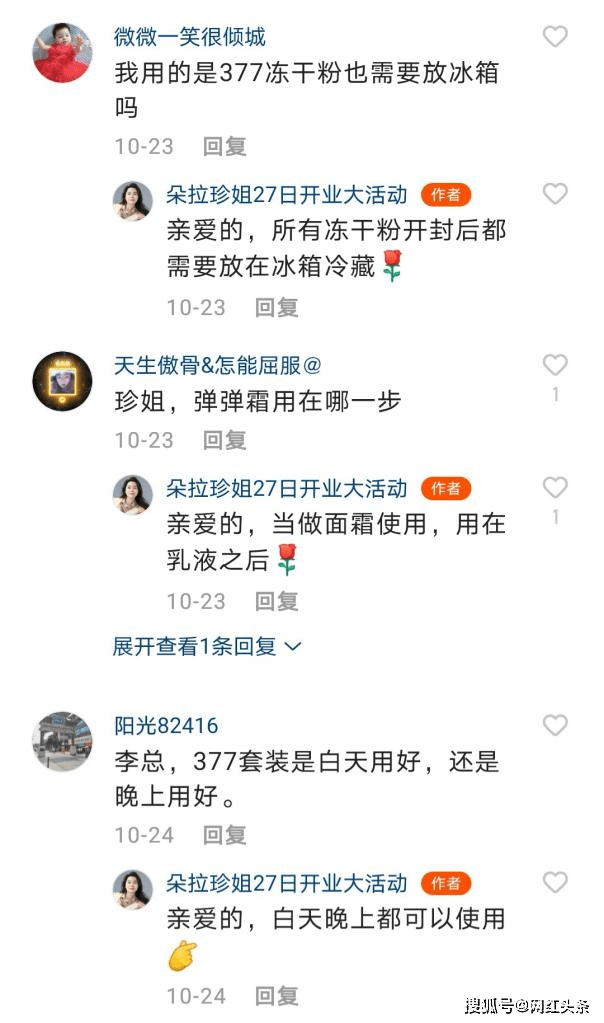This screenshot has width=604, height=1023.
Task: Open username 阳光82416
Action: coord(166,726)
